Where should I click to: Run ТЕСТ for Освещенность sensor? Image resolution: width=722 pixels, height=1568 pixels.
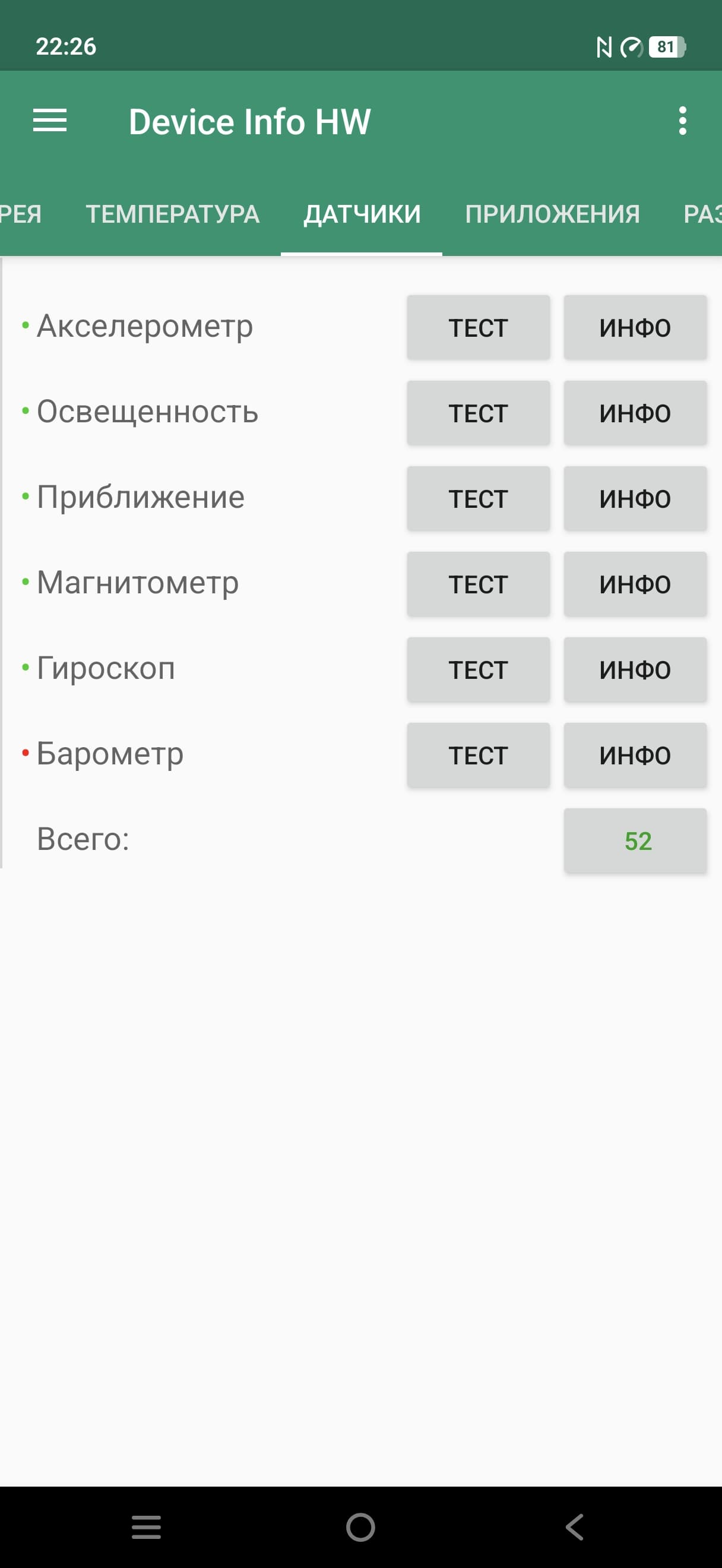coord(478,413)
